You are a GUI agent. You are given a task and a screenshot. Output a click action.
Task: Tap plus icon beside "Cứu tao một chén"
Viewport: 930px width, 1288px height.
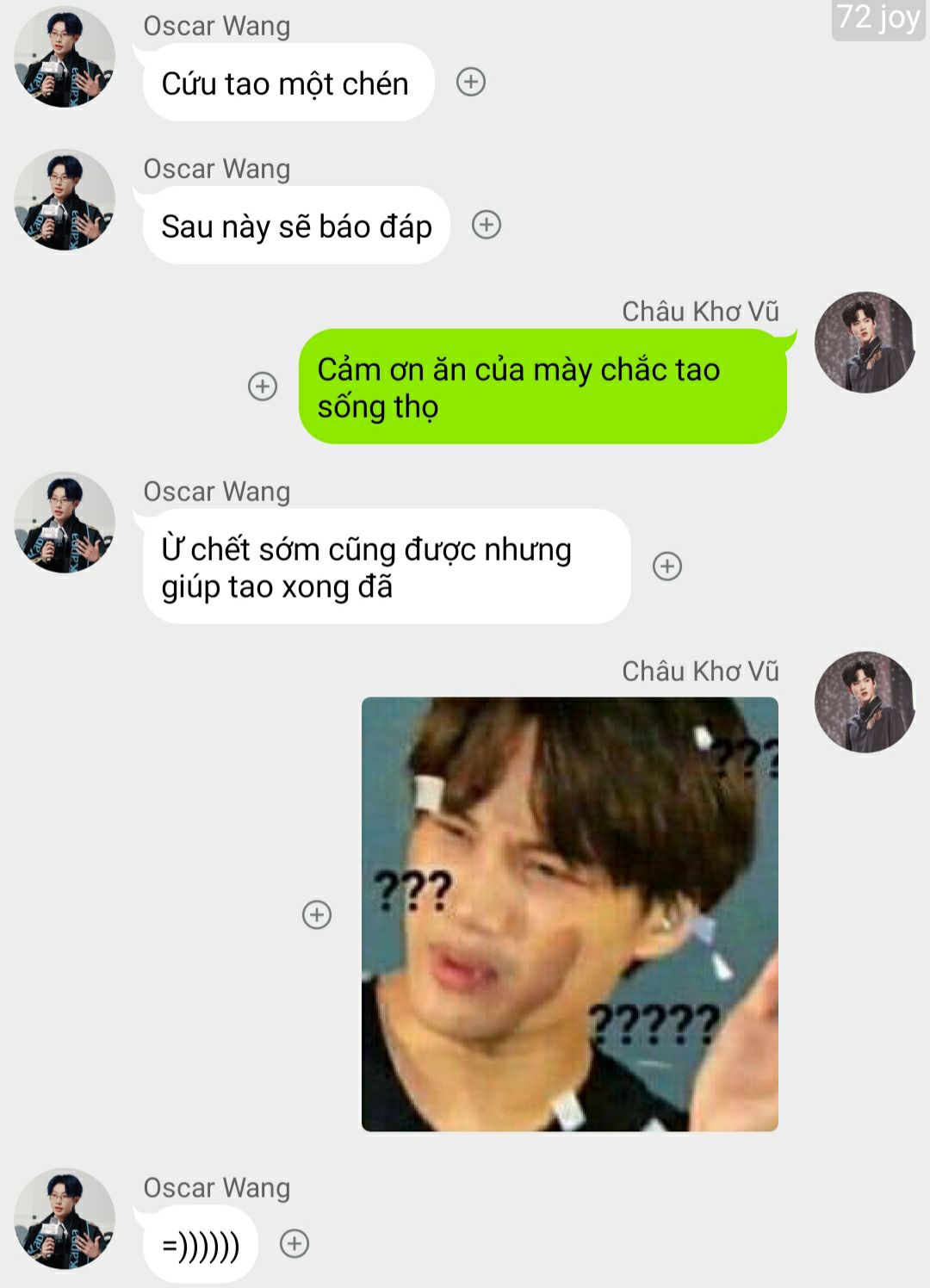471,82
